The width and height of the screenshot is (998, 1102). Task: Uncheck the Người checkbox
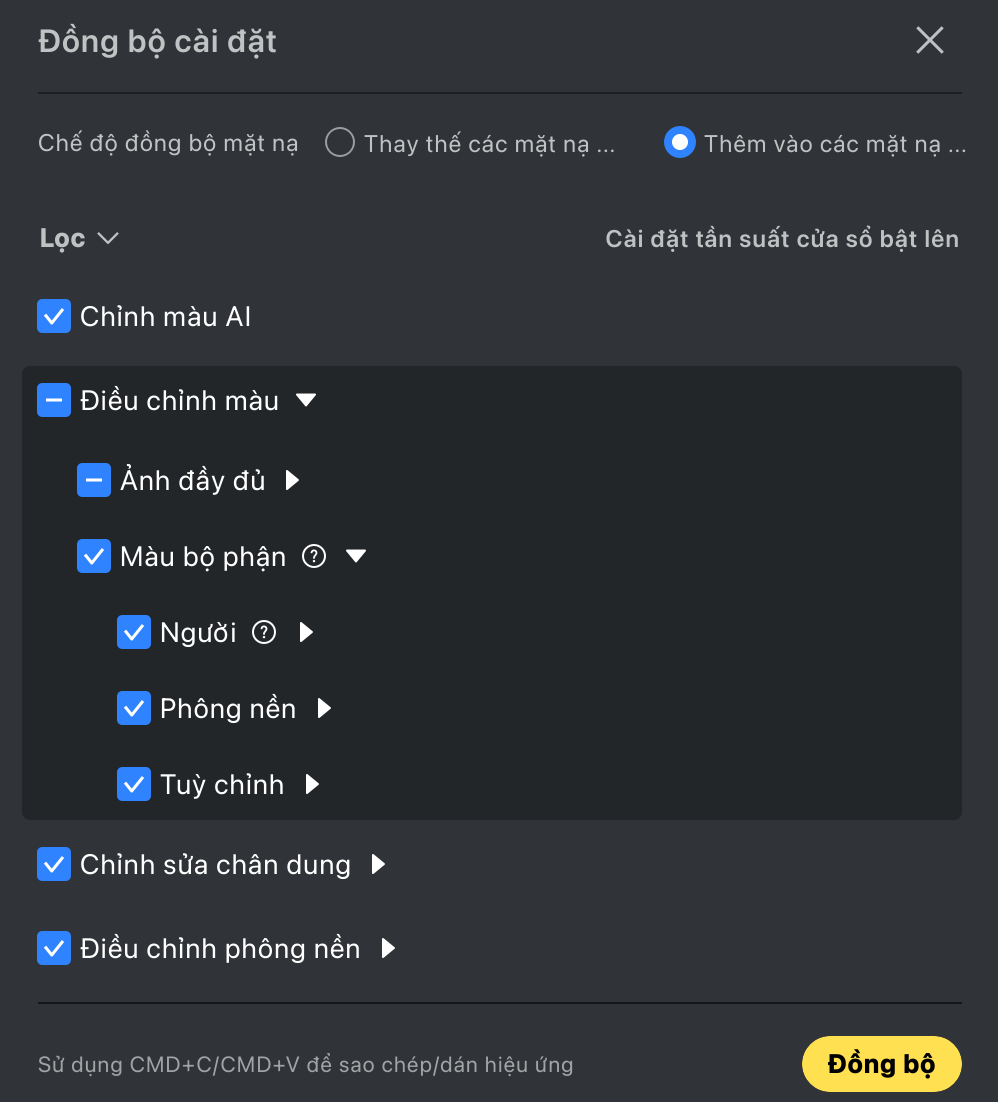[134, 632]
